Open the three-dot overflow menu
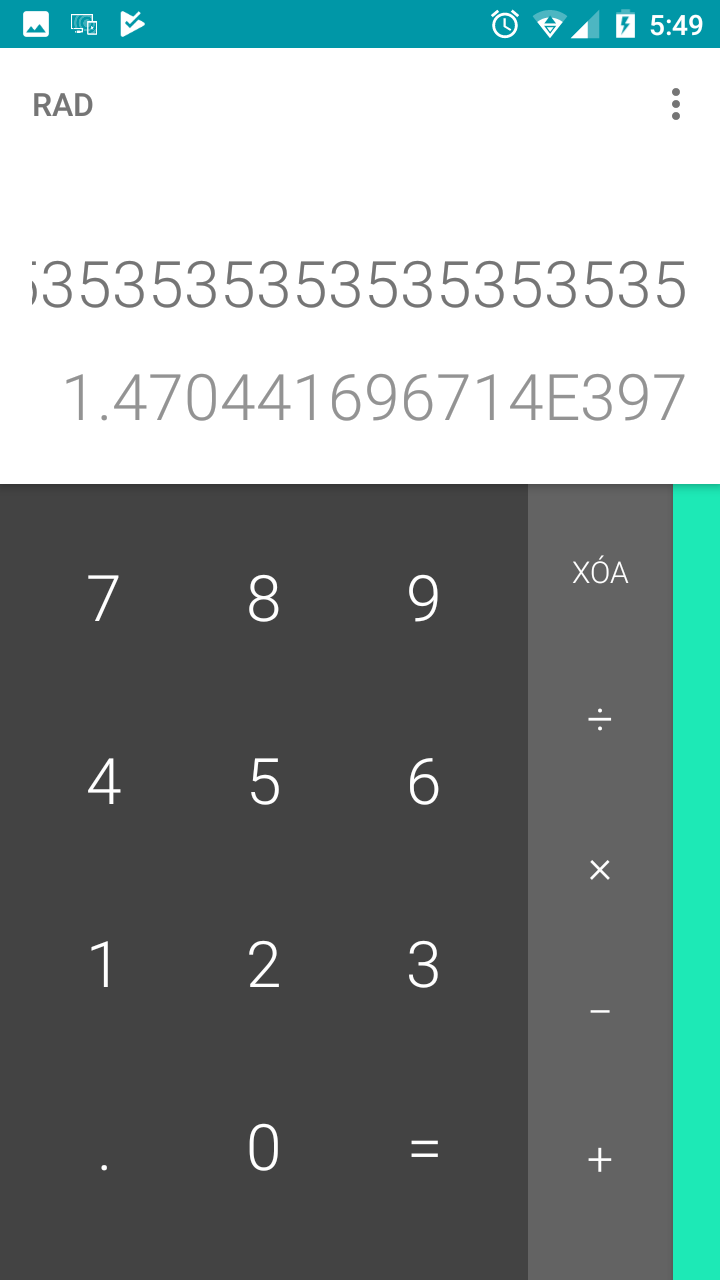This screenshot has width=720, height=1280. pyautogui.click(x=676, y=104)
